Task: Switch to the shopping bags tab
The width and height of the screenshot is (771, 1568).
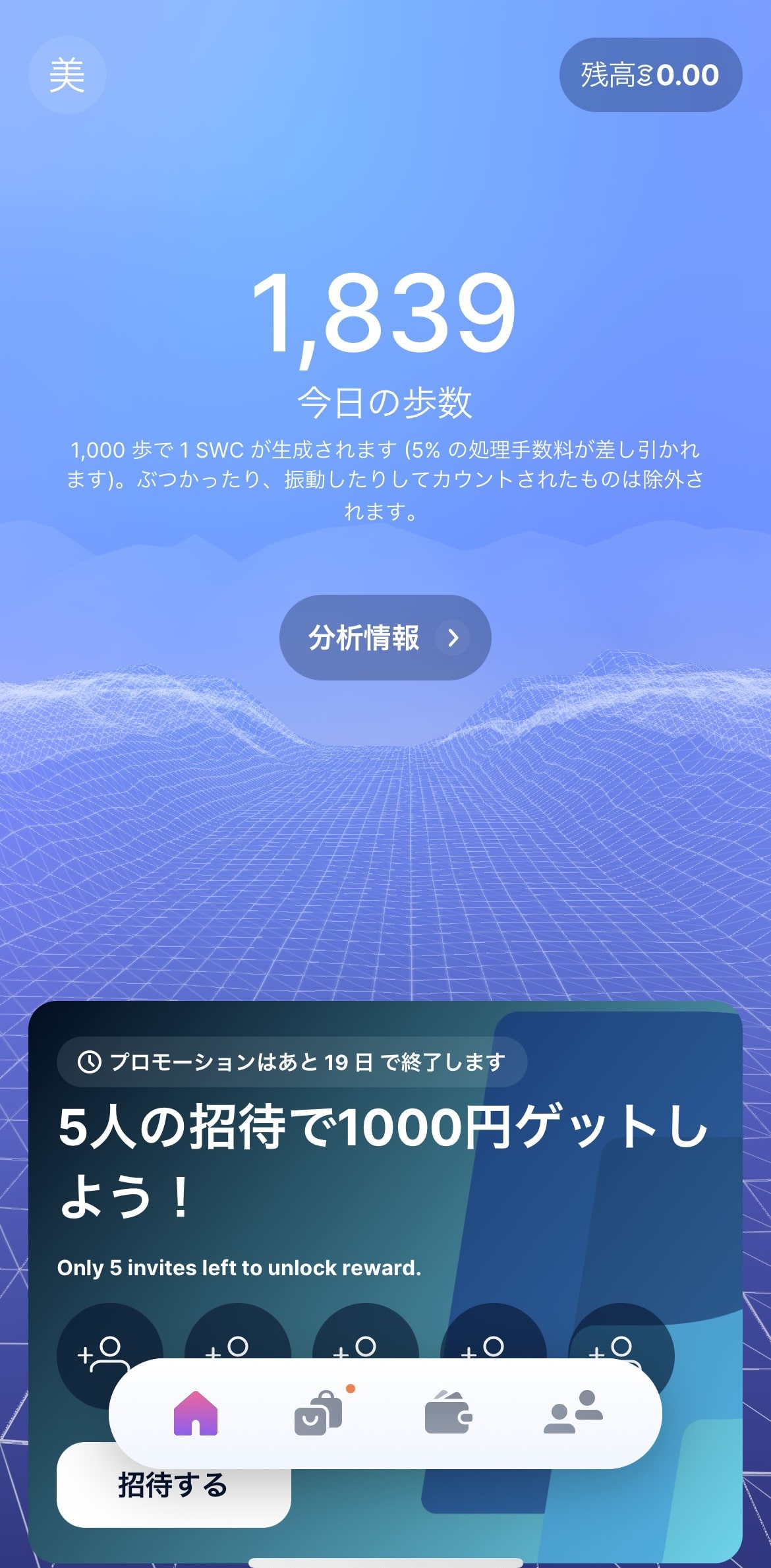Action: coord(320,1413)
